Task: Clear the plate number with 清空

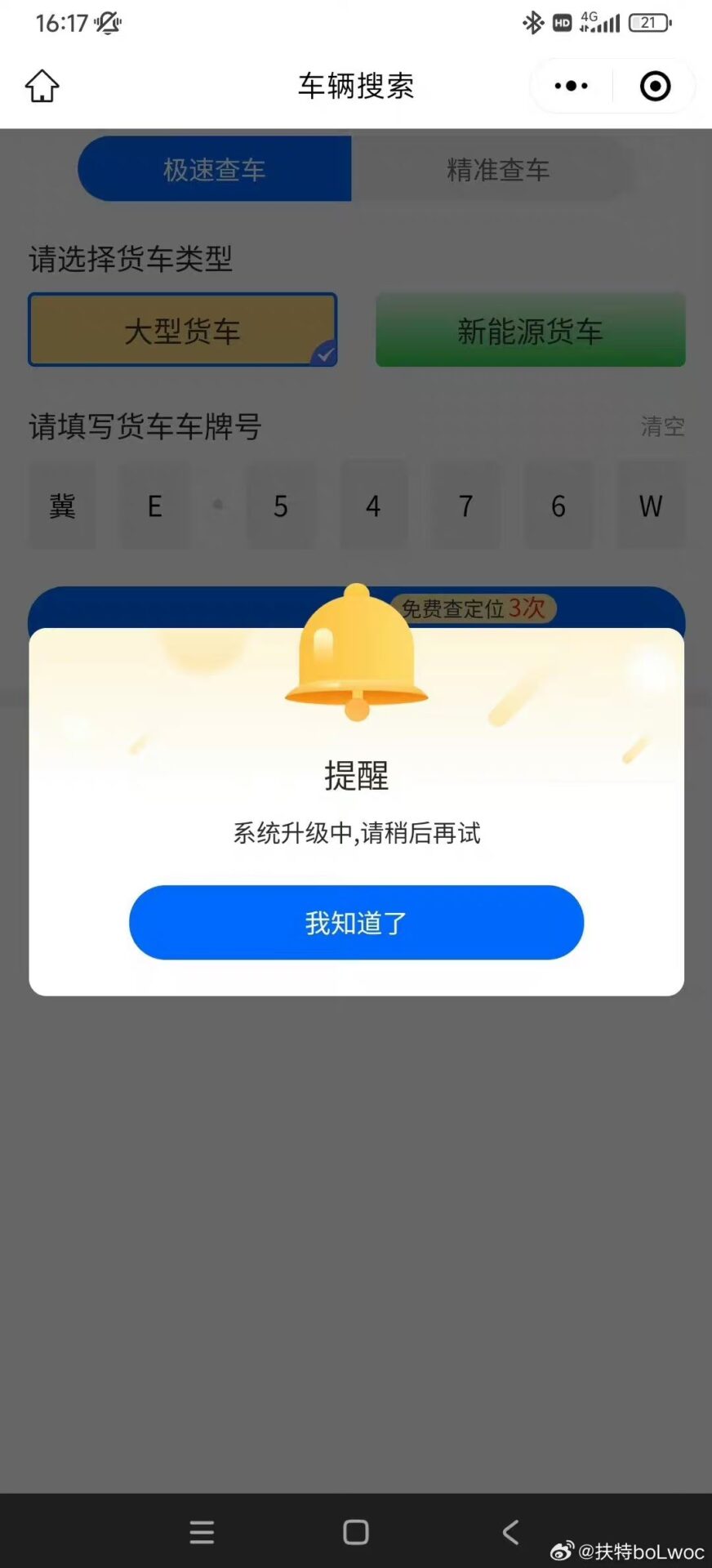Action: tap(662, 426)
